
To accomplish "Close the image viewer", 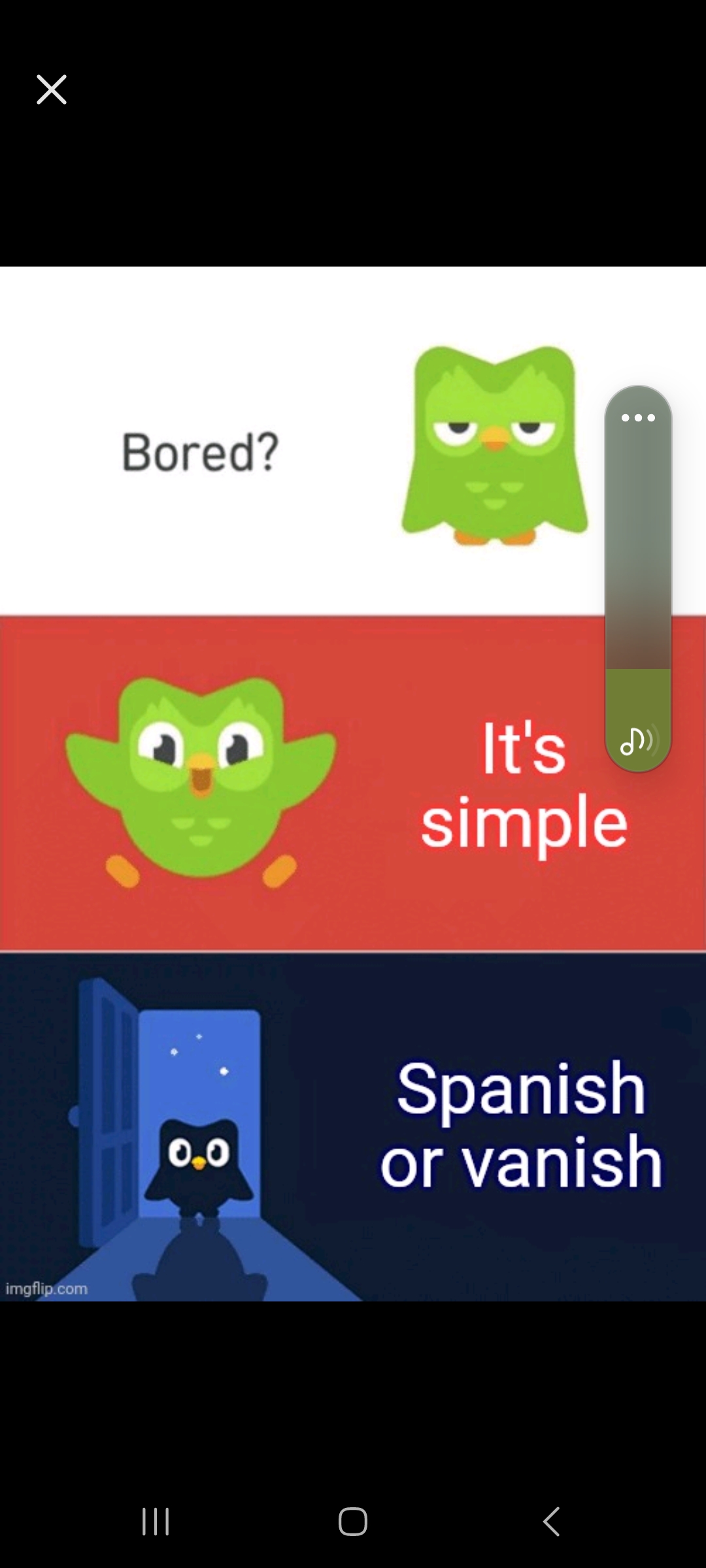I will [52, 90].
